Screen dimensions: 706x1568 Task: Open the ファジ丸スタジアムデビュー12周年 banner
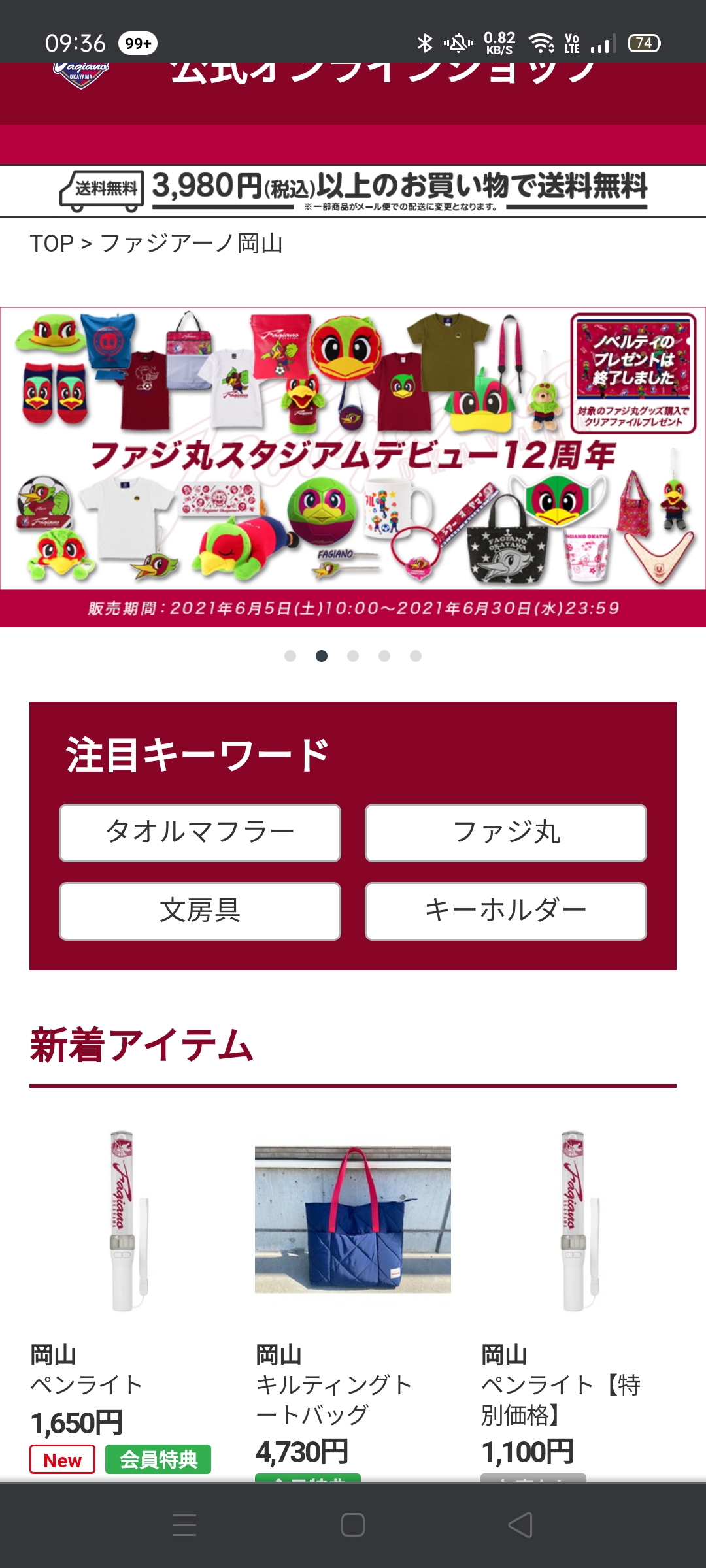353,466
